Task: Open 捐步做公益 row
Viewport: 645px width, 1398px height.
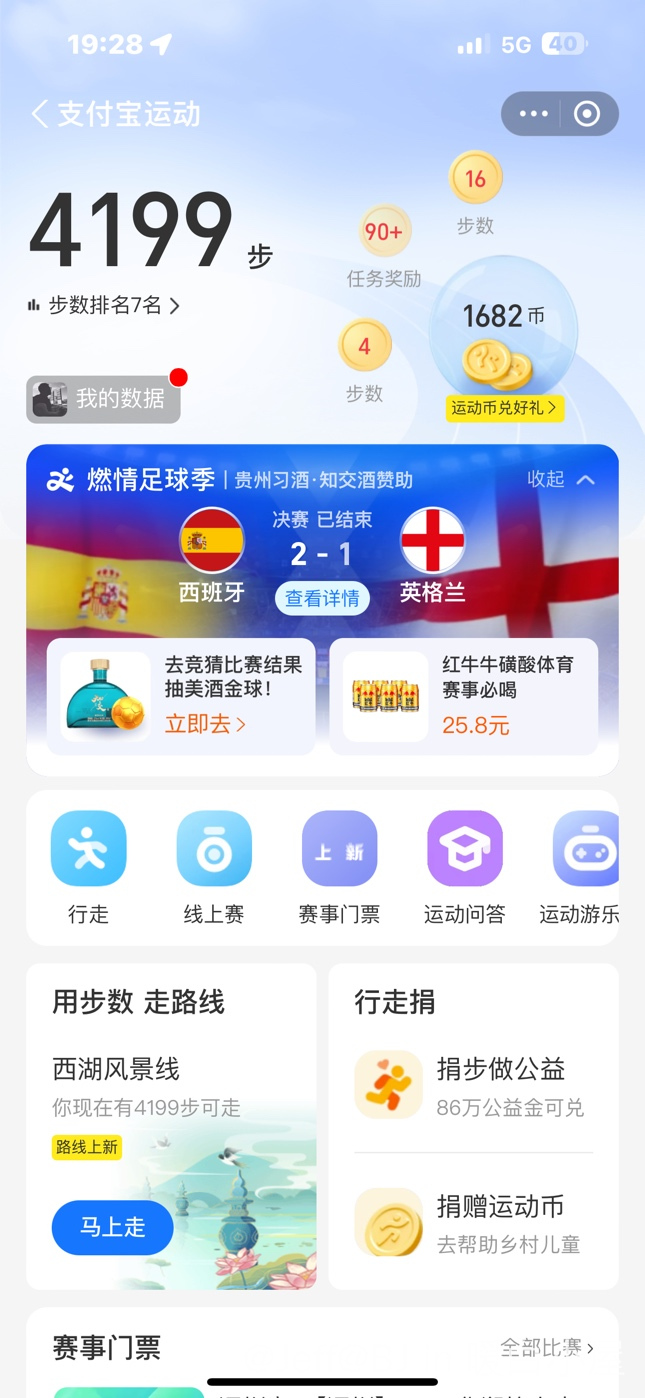Action: pos(474,1085)
